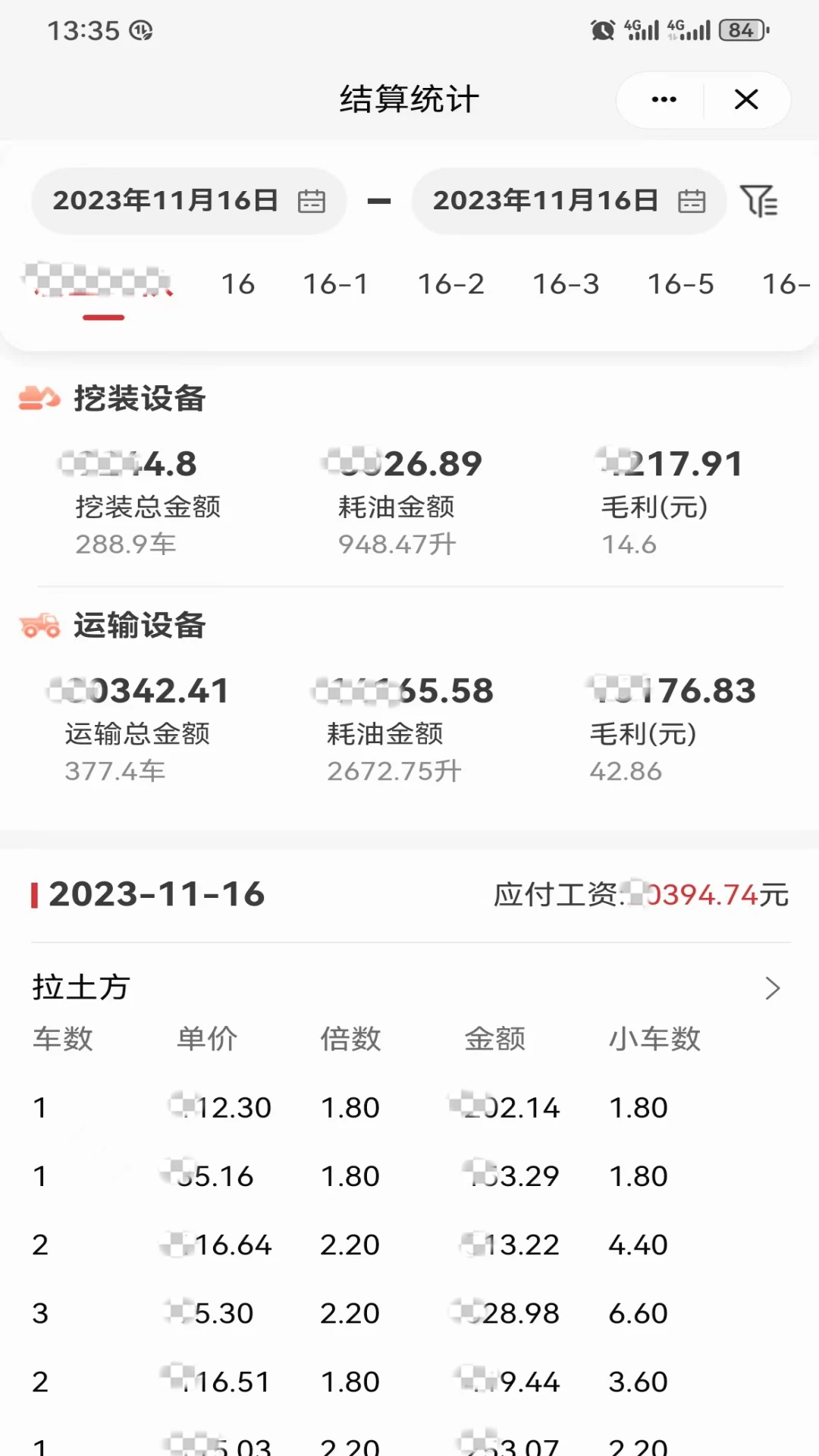This screenshot has height=1456, width=819.
Task: Select the first row of the 车数 table
Action: [341, 1107]
